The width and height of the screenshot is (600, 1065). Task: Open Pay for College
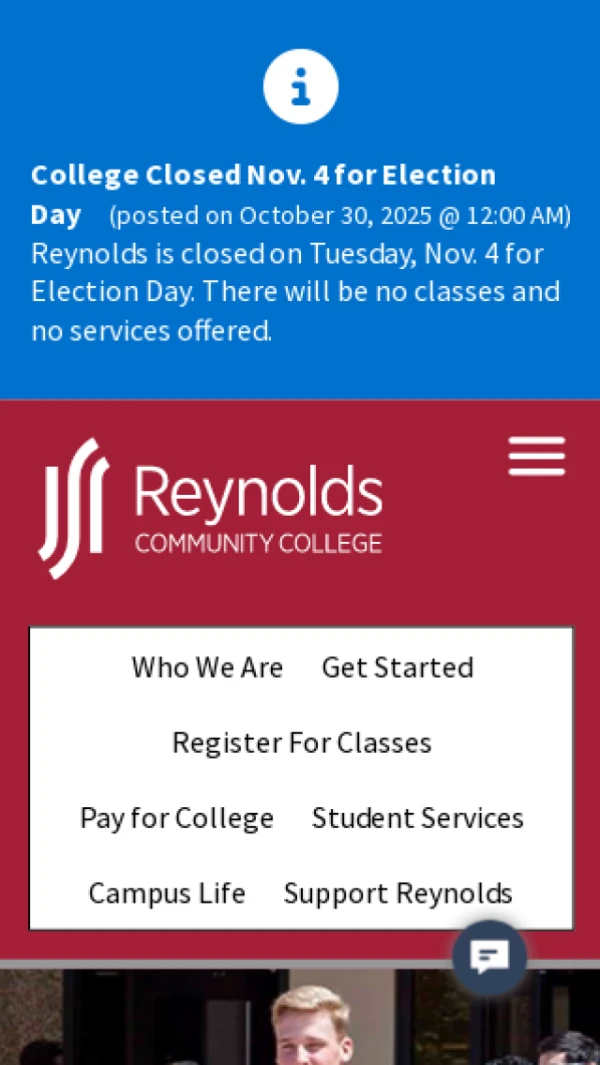point(177,818)
